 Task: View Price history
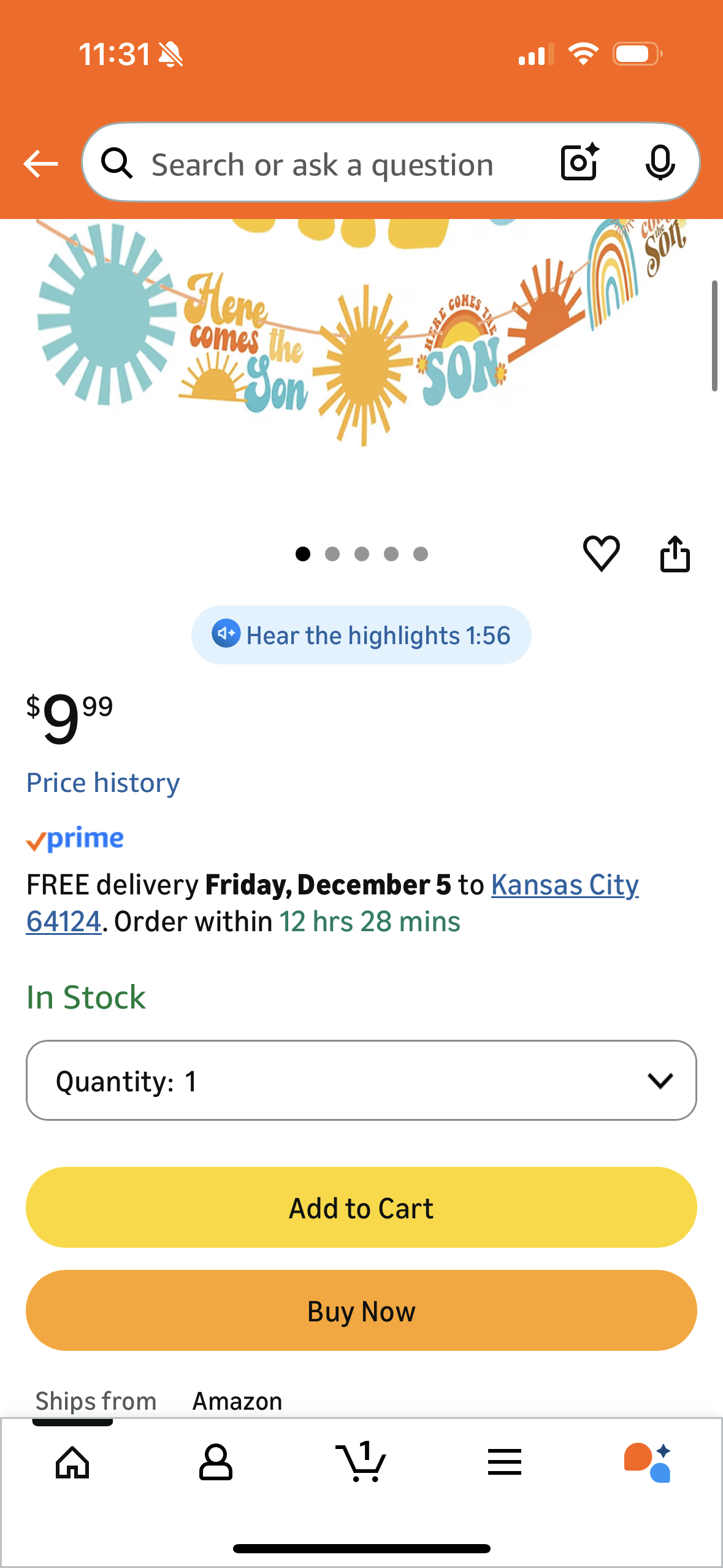tap(103, 783)
